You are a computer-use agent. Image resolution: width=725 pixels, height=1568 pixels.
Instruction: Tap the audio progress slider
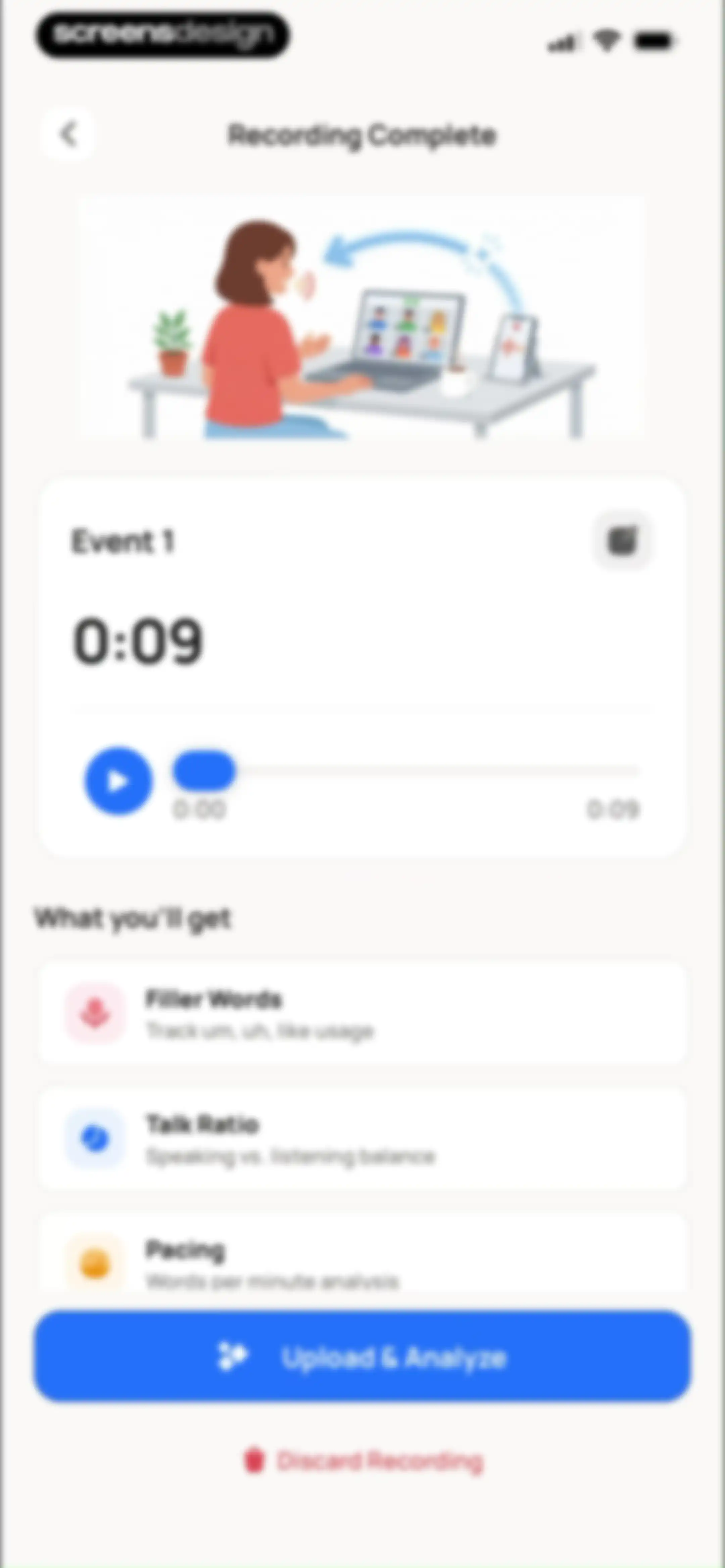click(406, 771)
